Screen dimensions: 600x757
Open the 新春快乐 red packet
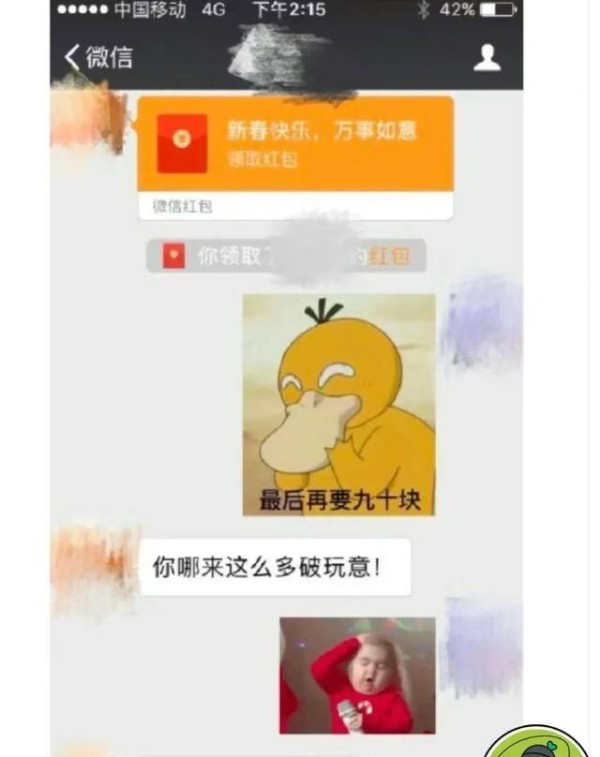295,143
